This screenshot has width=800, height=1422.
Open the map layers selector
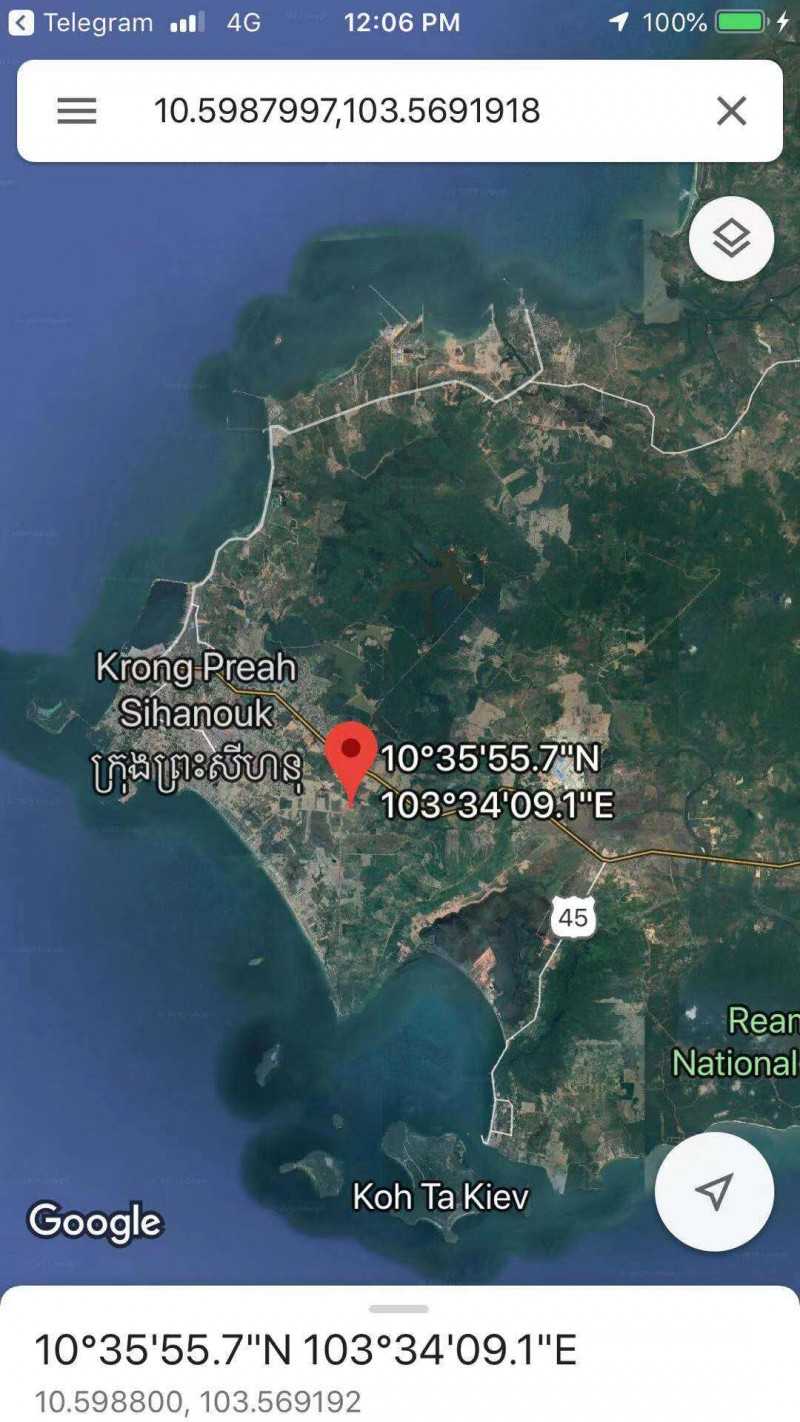[731, 239]
